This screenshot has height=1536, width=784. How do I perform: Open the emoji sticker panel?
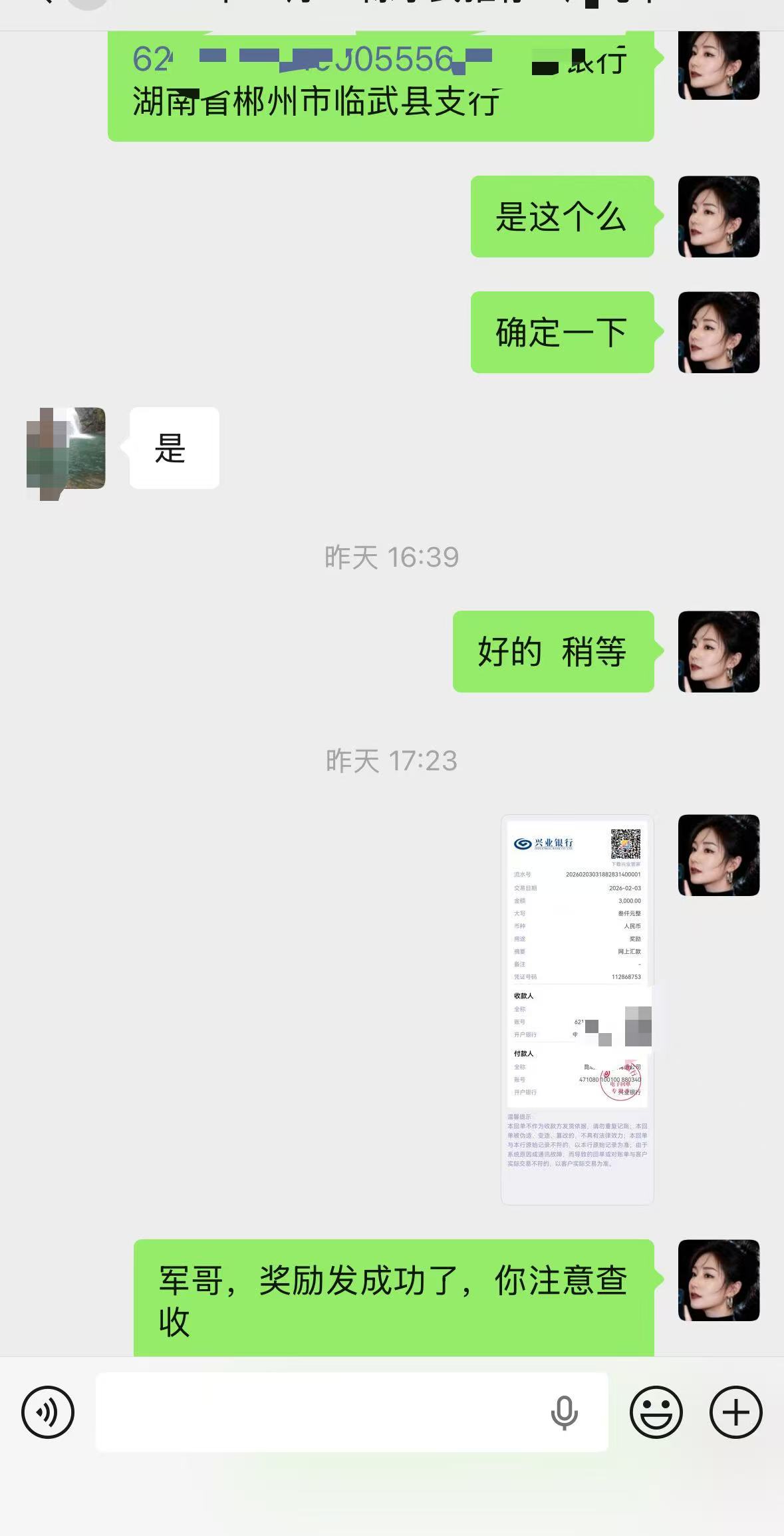coord(656,1412)
